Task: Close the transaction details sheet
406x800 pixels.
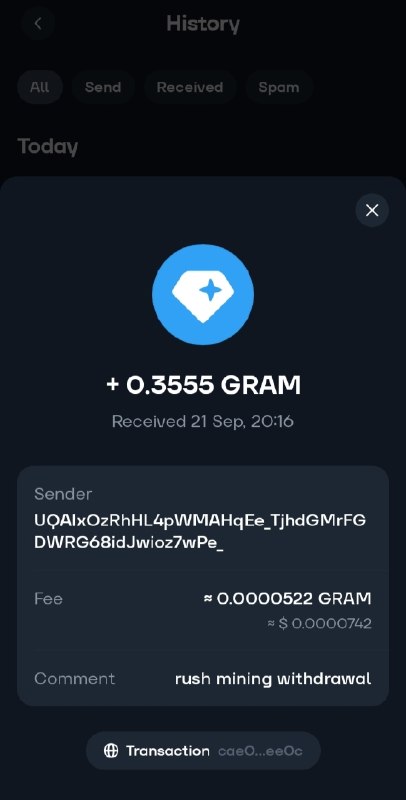Action: pos(372,210)
